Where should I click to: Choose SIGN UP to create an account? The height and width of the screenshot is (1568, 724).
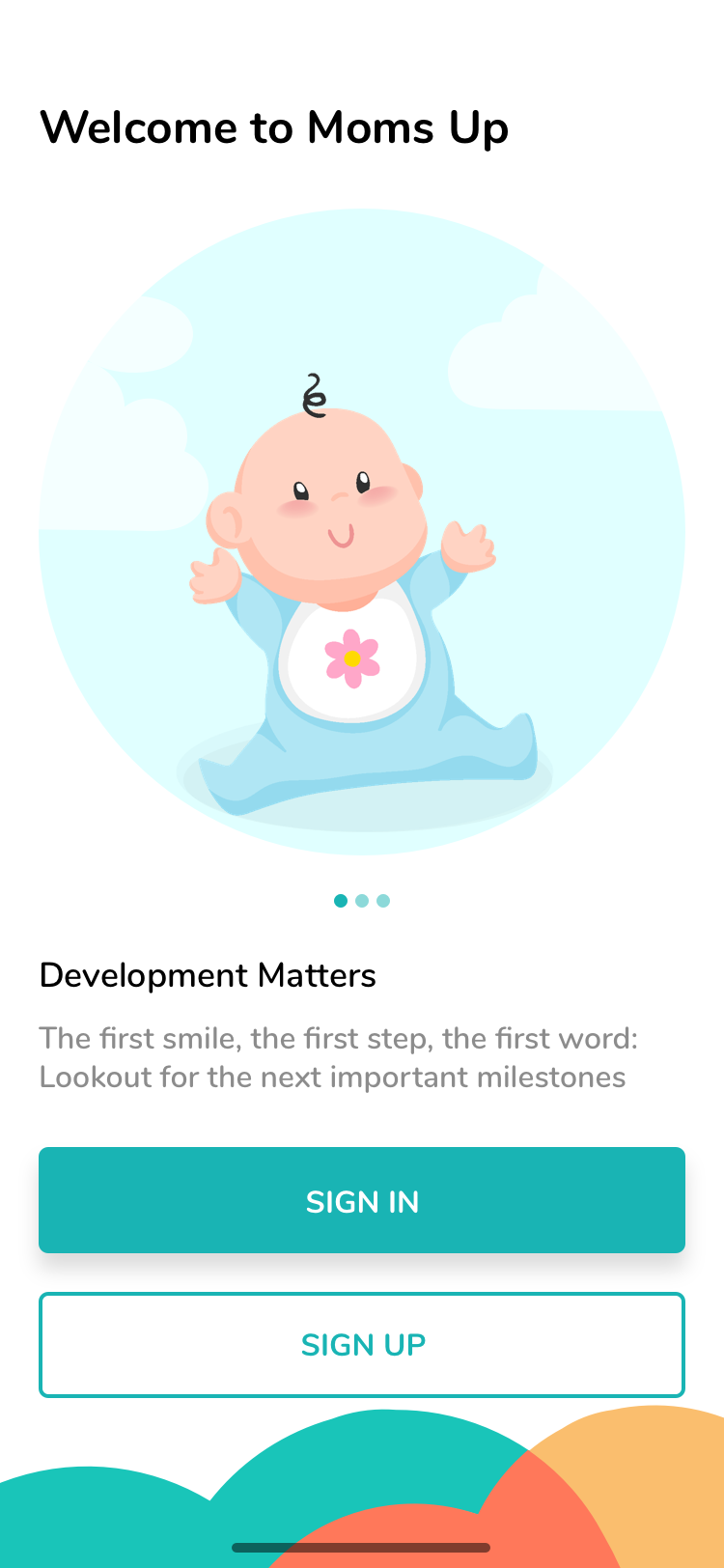362,1344
